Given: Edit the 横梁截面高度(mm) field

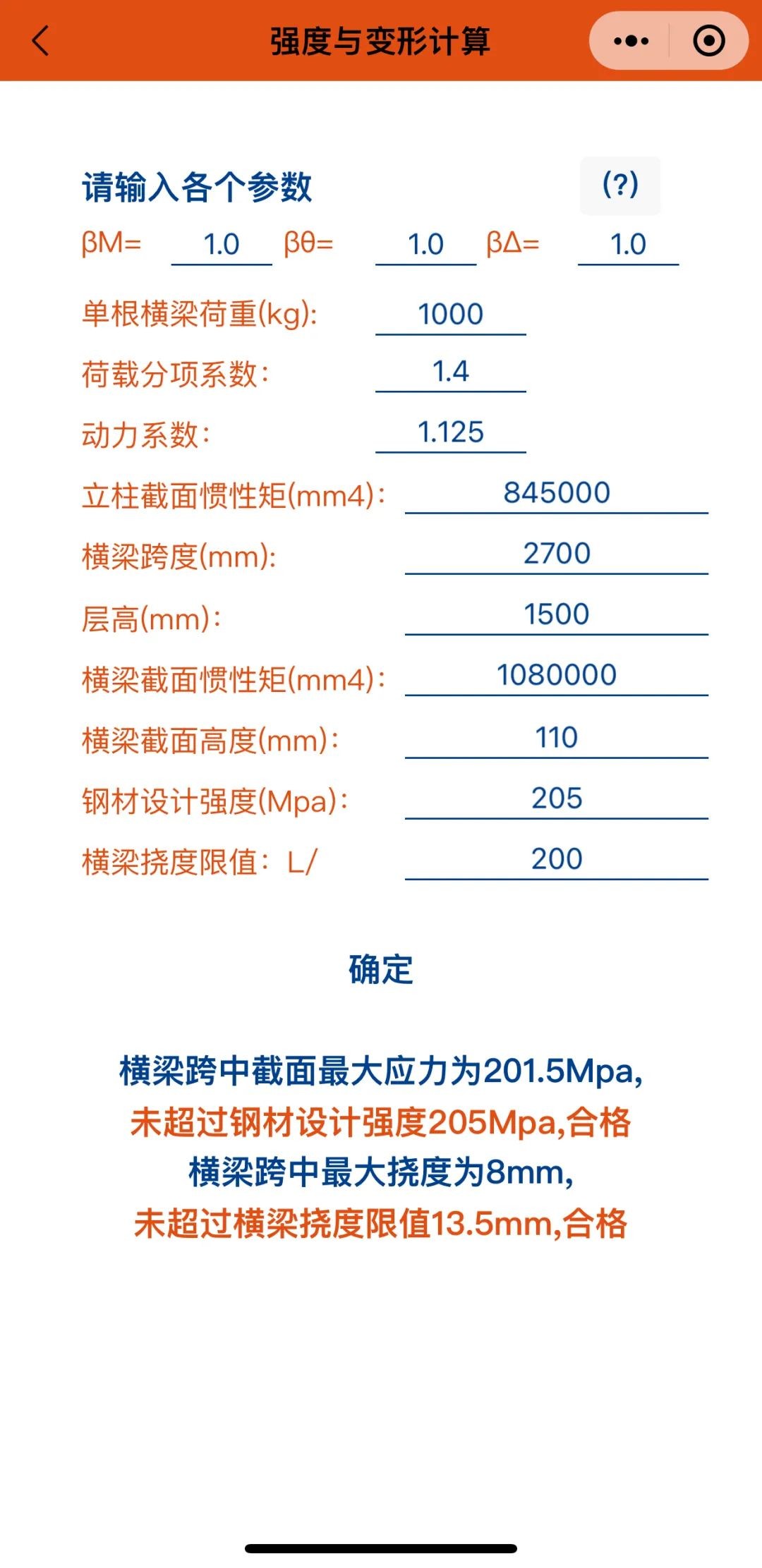Looking at the screenshot, I should pyautogui.click(x=556, y=738).
